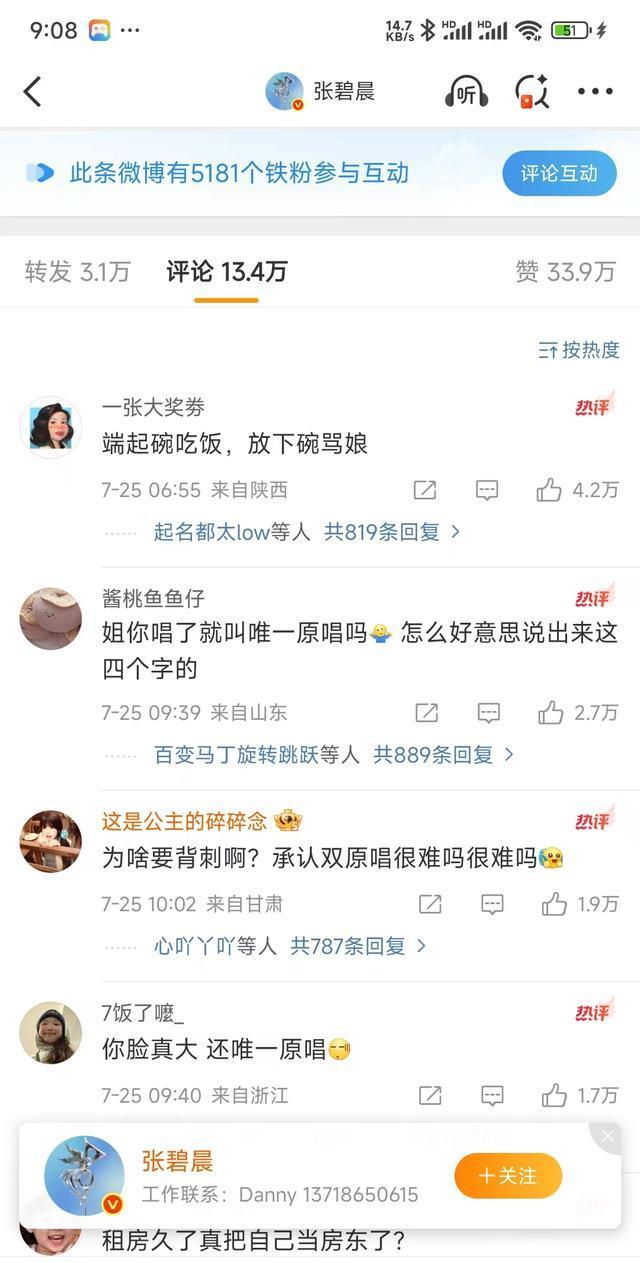Open the search-in-post icon

532,92
